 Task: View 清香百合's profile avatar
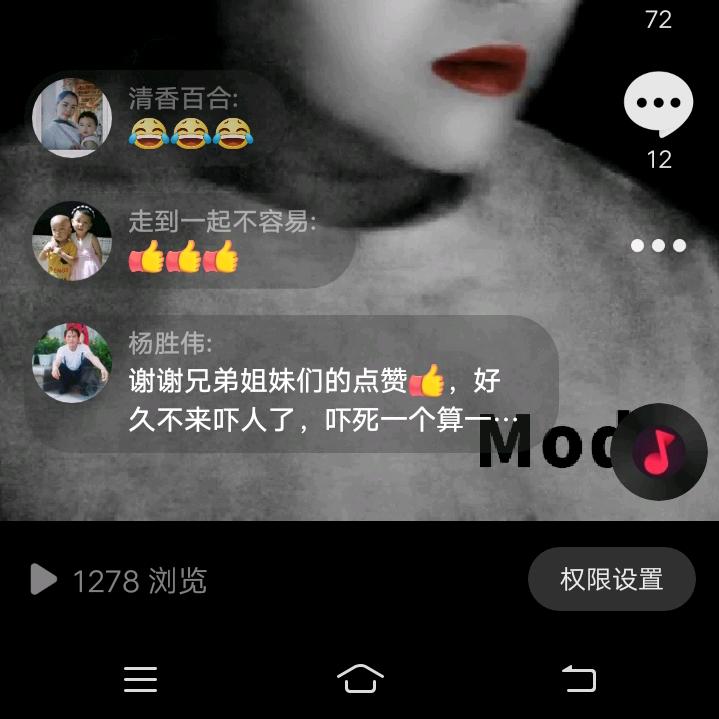(72, 118)
